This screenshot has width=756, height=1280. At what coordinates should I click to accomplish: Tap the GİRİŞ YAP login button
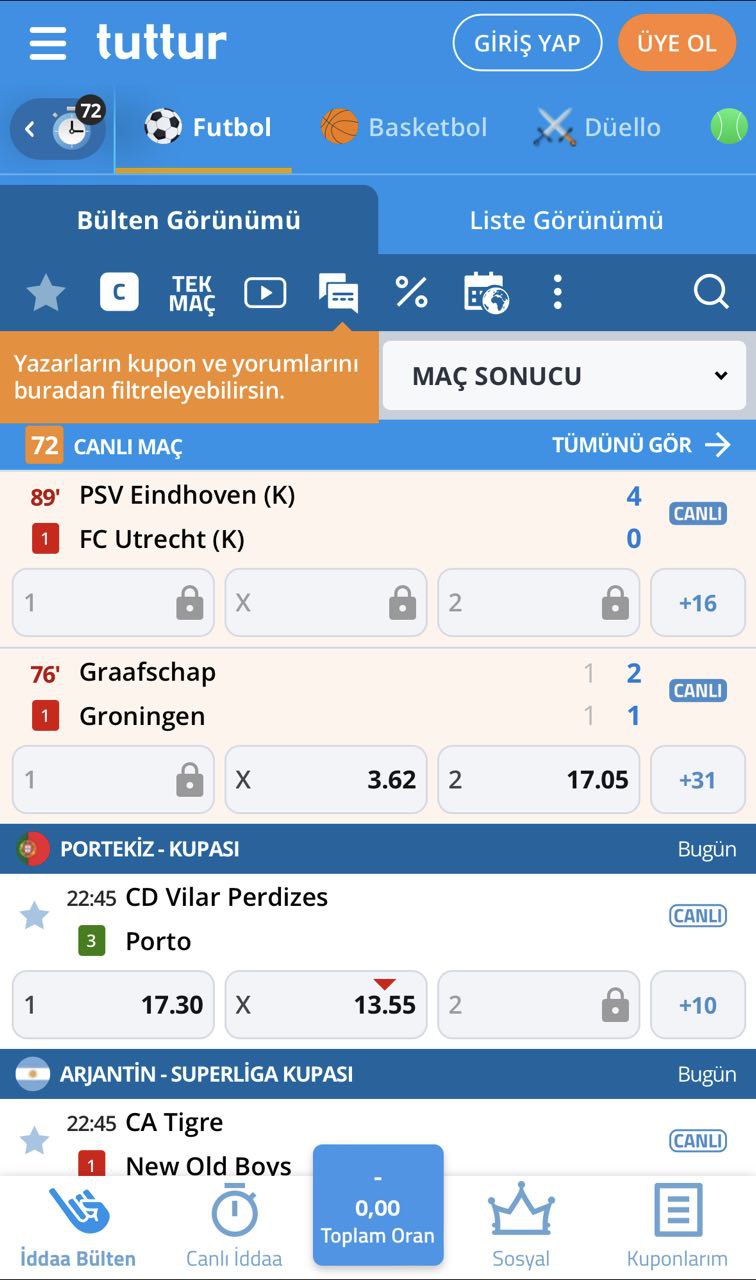[527, 44]
